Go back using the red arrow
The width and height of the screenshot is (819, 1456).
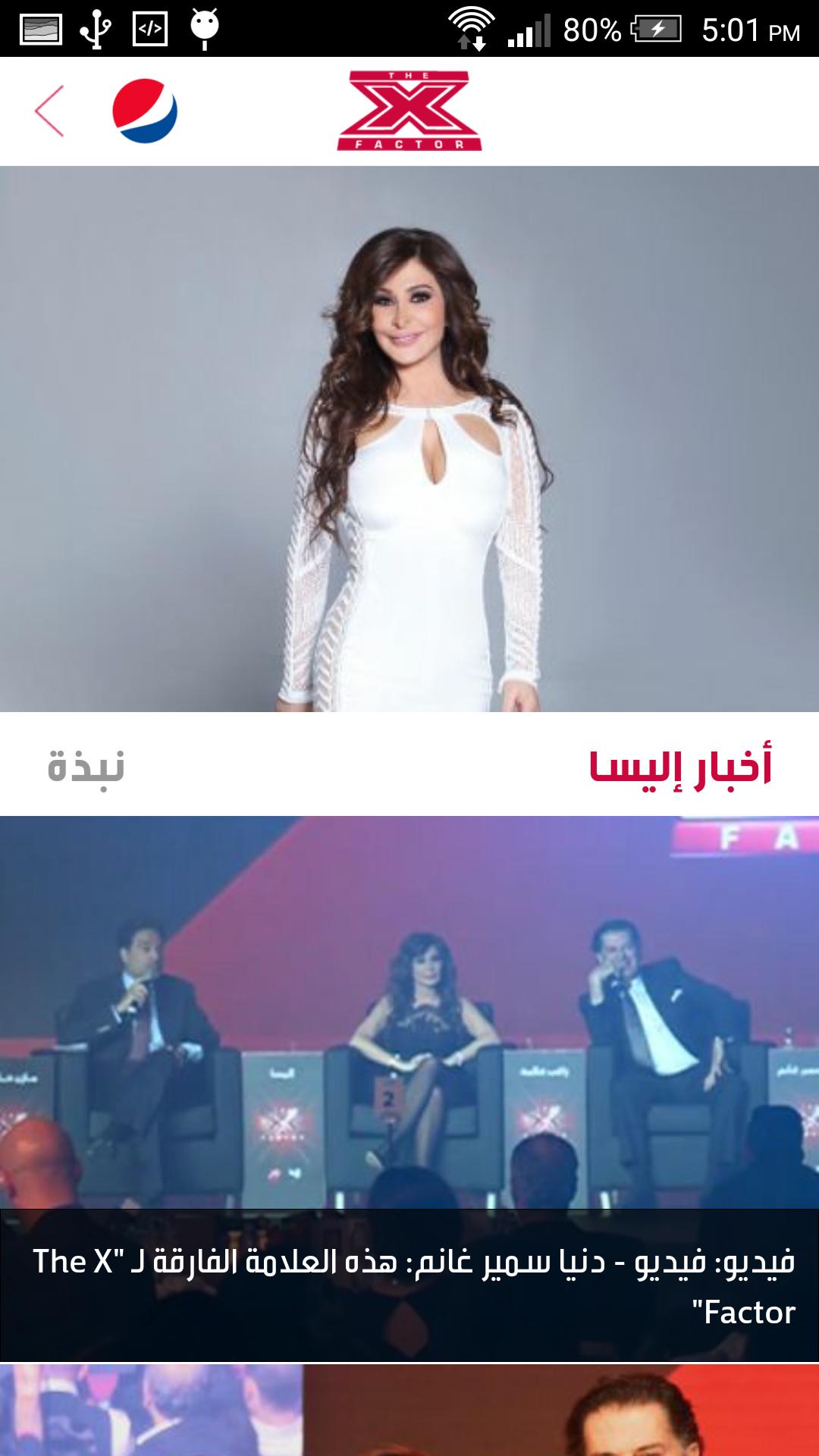(49, 111)
